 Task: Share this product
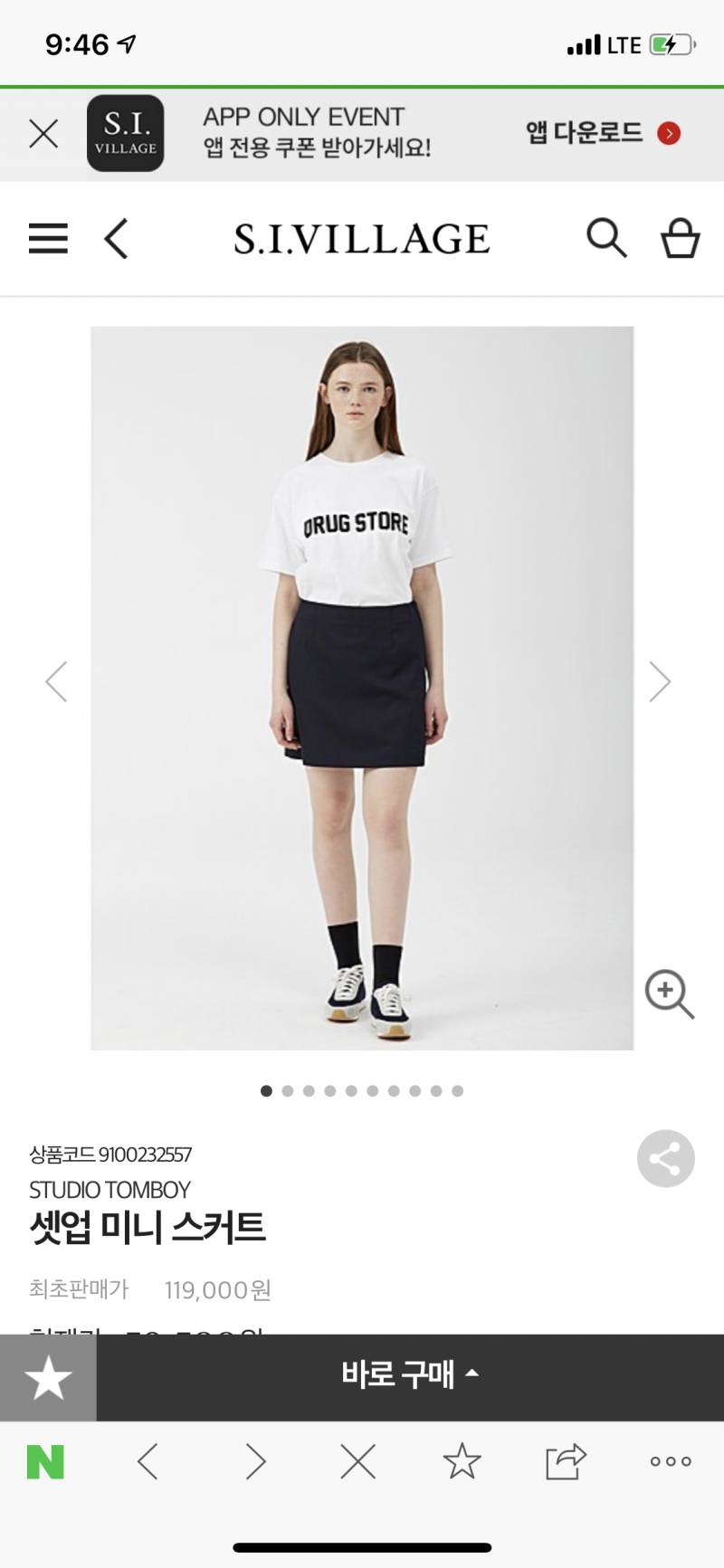pos(665,1158)
